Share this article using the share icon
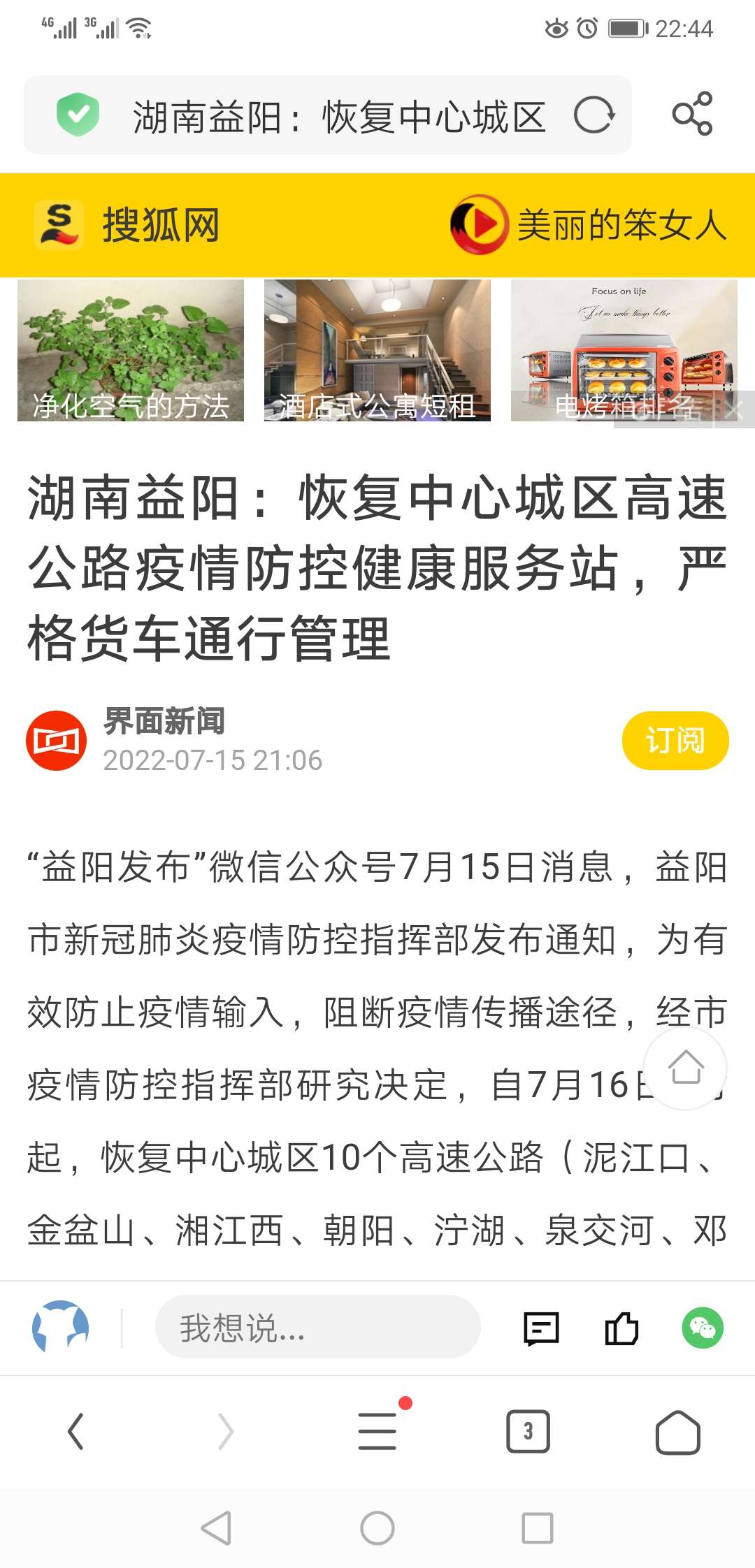The image size is (755, 1568). tap(692, 114)
